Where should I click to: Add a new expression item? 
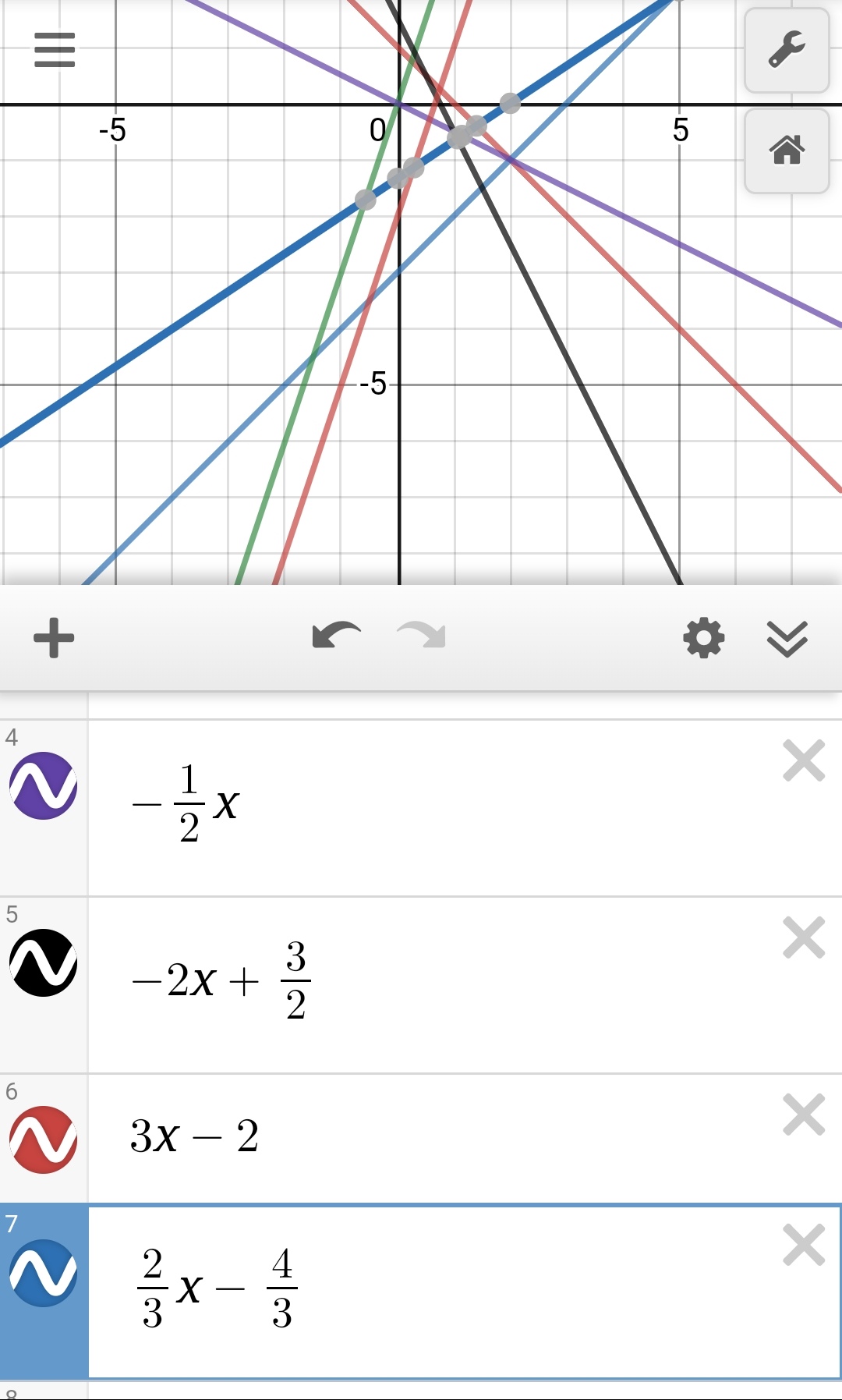(x=54, y=638)
